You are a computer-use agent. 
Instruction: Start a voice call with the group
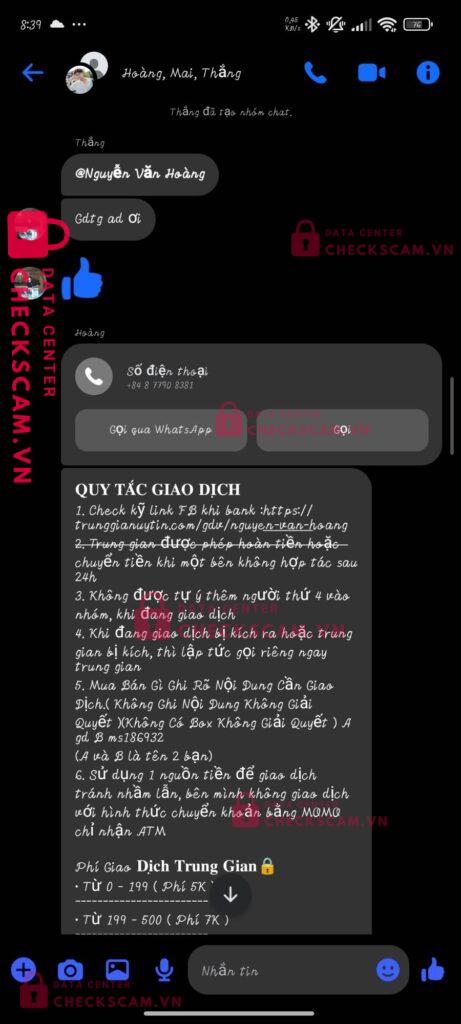[315, 72]
